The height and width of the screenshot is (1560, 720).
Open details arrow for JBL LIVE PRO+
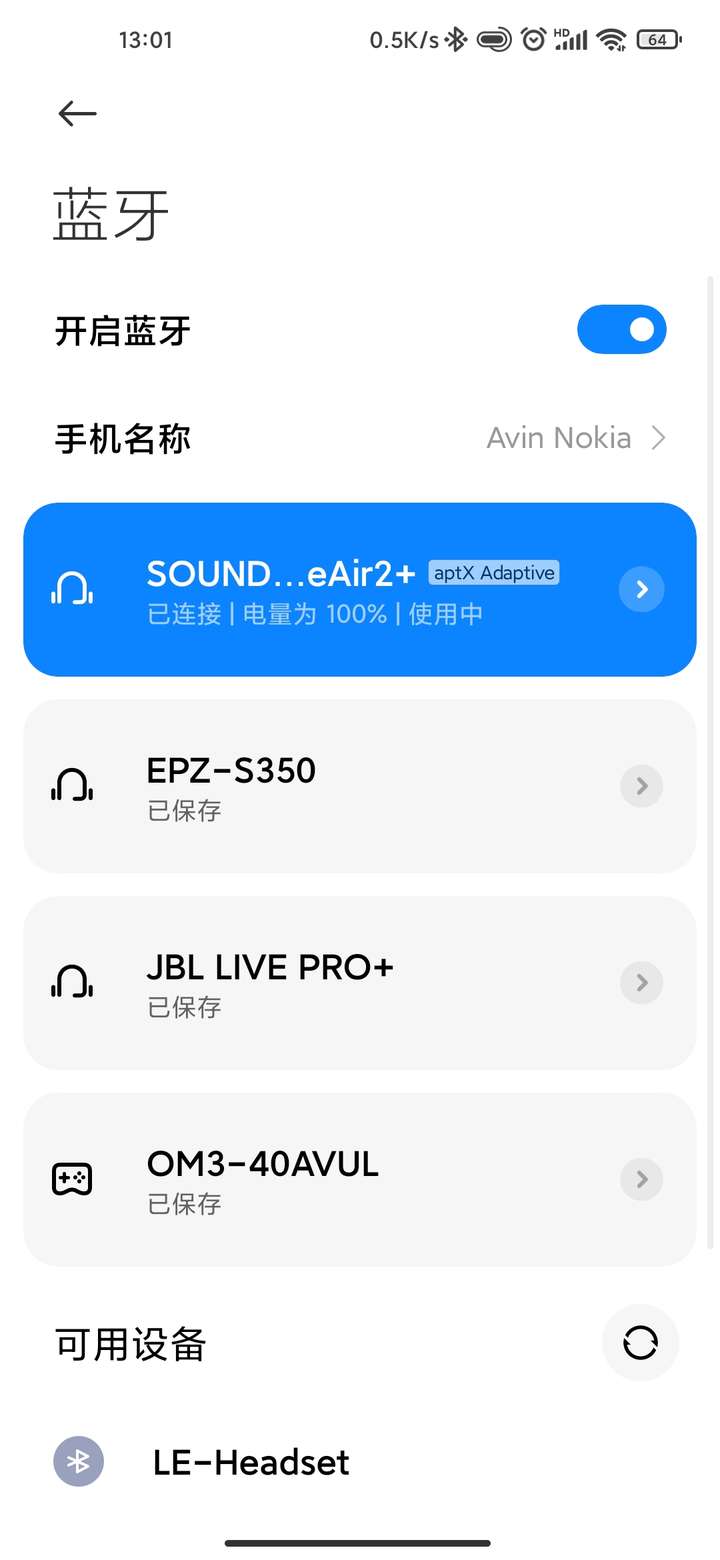point(642,983)
